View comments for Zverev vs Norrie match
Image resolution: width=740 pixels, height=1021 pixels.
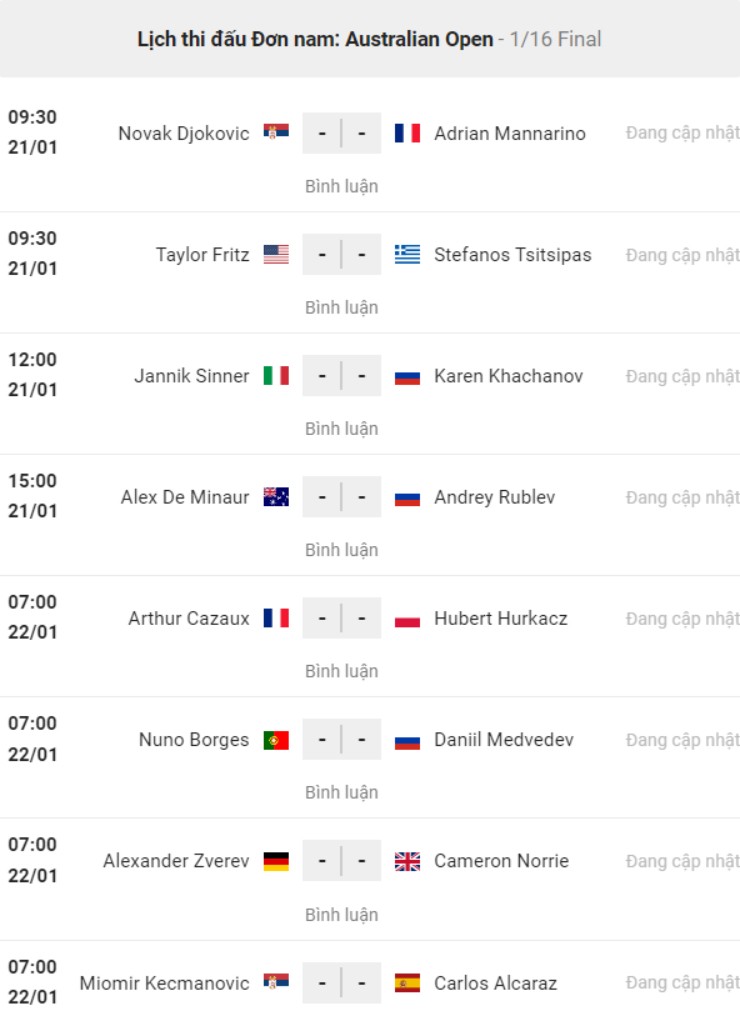[341, 914]
